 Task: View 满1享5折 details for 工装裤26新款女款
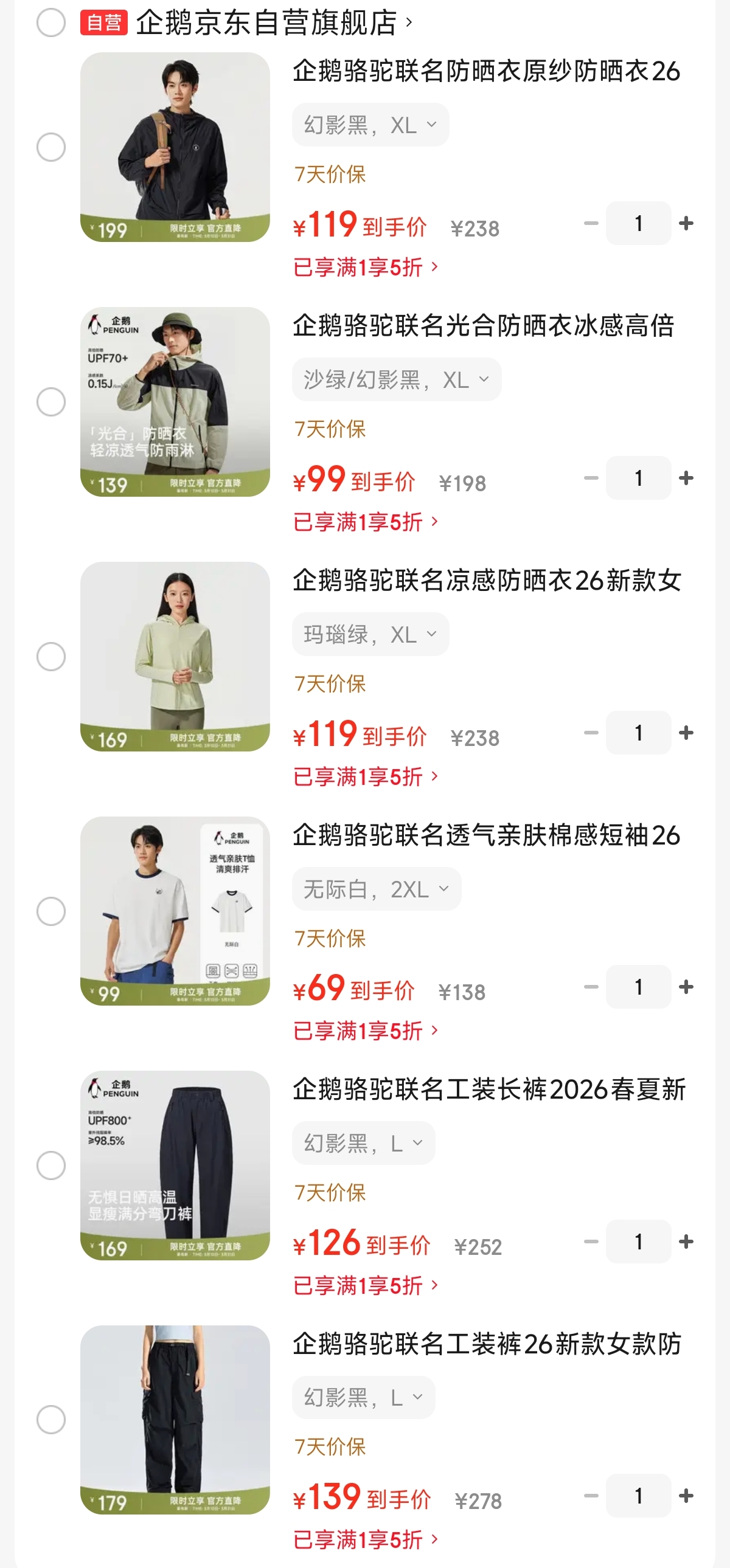[x=366, y=1540]
